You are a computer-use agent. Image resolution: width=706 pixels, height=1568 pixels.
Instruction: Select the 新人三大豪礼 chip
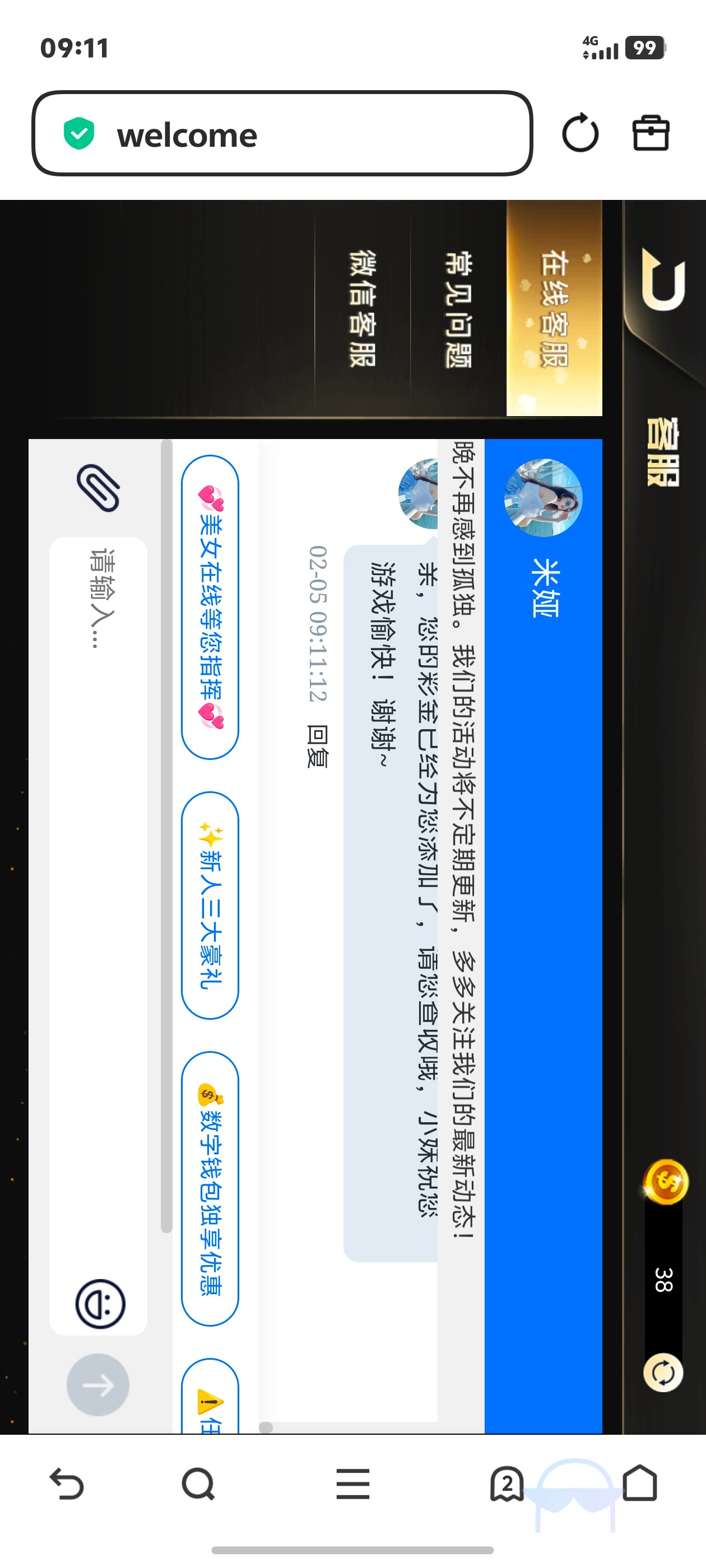pyautogui.click(x=210, y=905)
